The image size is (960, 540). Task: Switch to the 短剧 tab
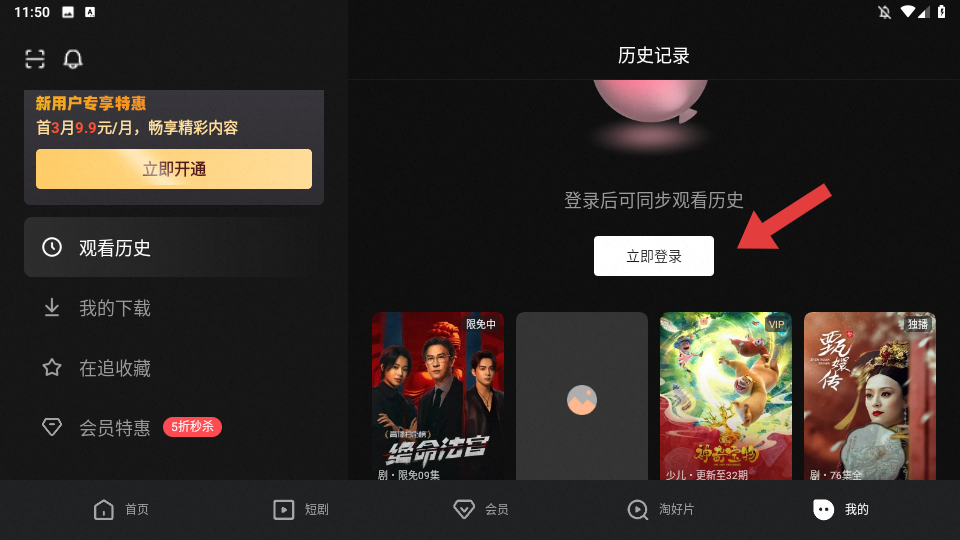pyautogui.click(x=301, y=510)
